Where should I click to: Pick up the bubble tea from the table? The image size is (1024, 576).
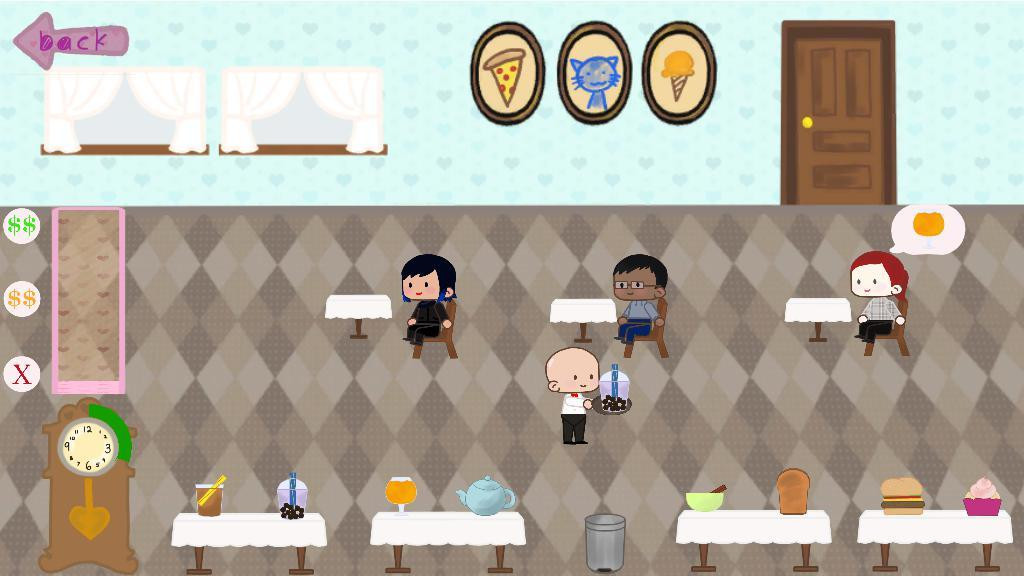(x=291, y=497)
